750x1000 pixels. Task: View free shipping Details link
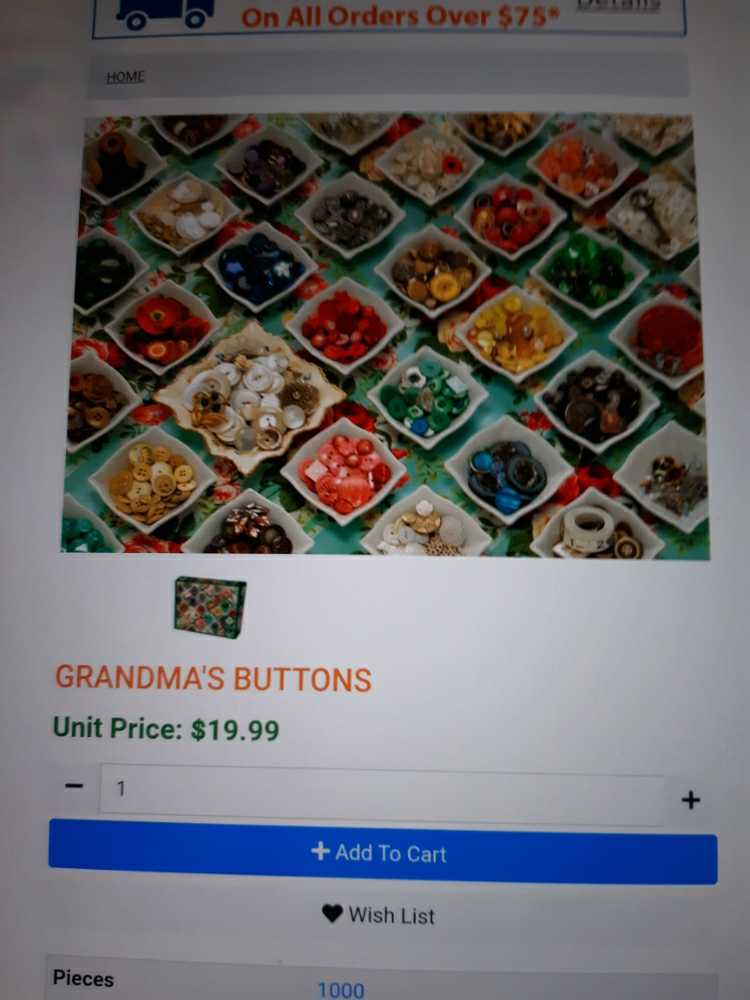pyautogui.click(x=618, y=5)
